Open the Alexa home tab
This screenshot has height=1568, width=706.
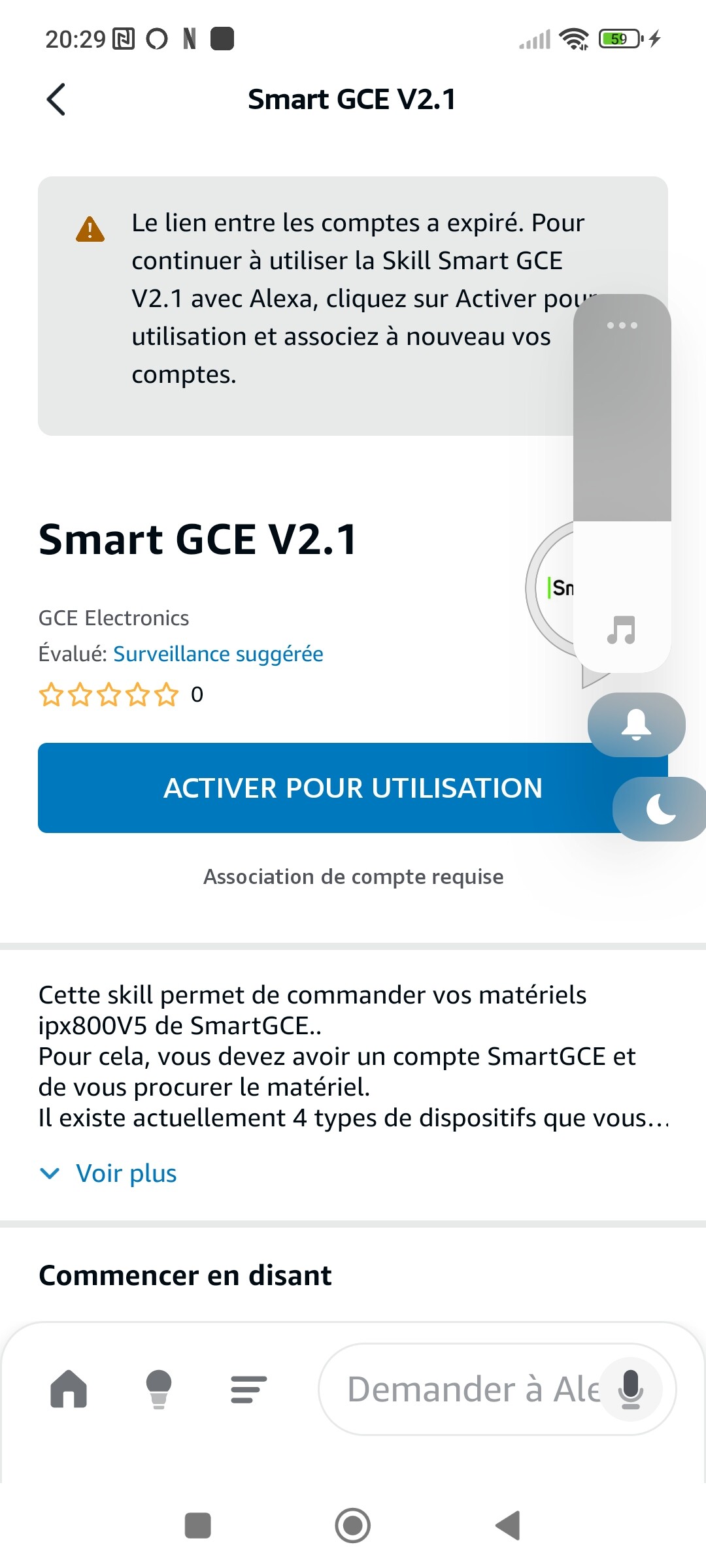tap(69, 1388)
